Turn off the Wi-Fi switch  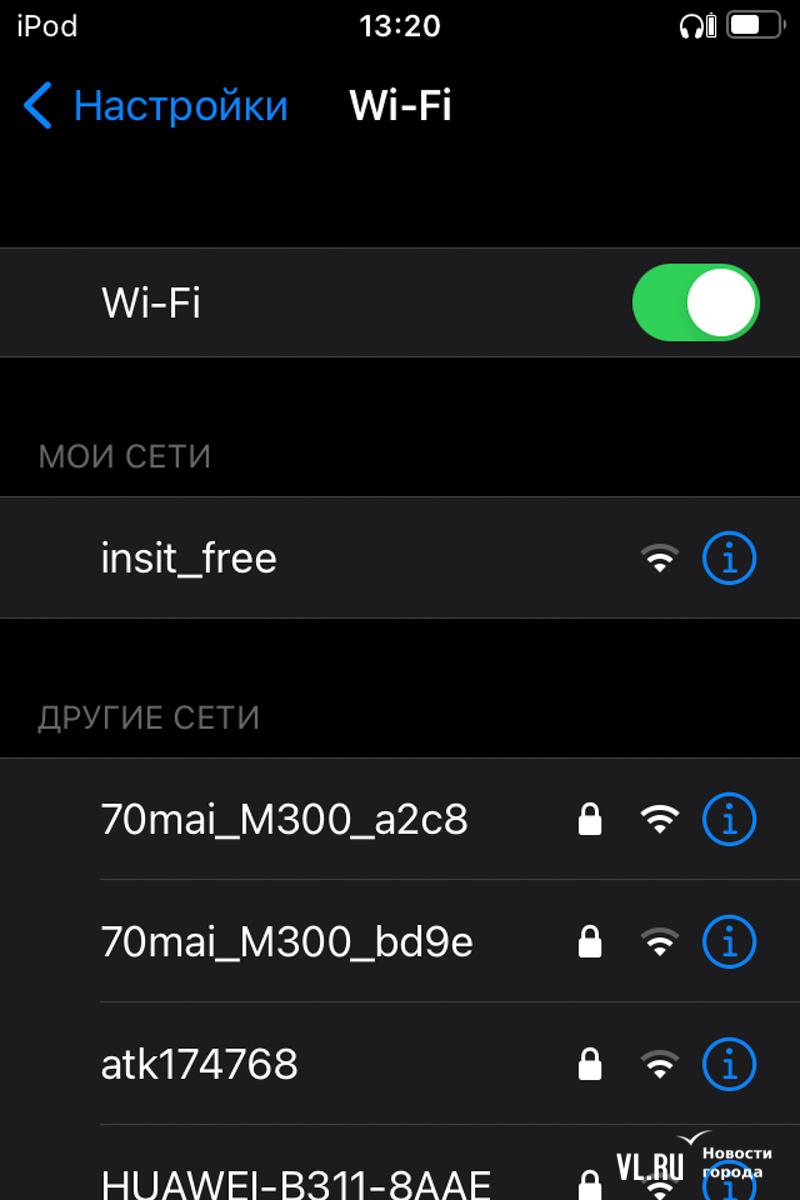(695, 302)
